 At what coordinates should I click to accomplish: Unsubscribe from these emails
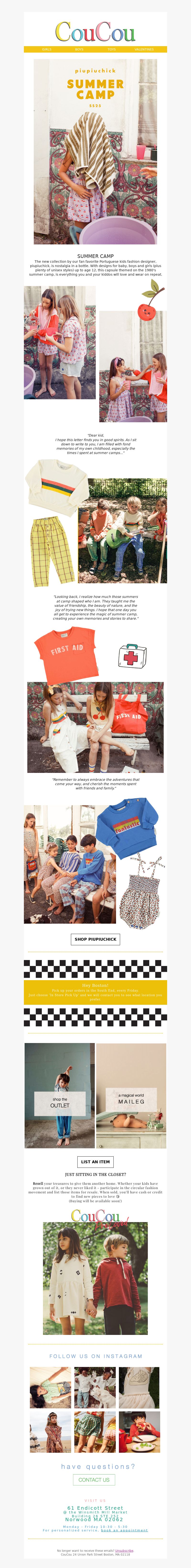(x=124, y=1550)
